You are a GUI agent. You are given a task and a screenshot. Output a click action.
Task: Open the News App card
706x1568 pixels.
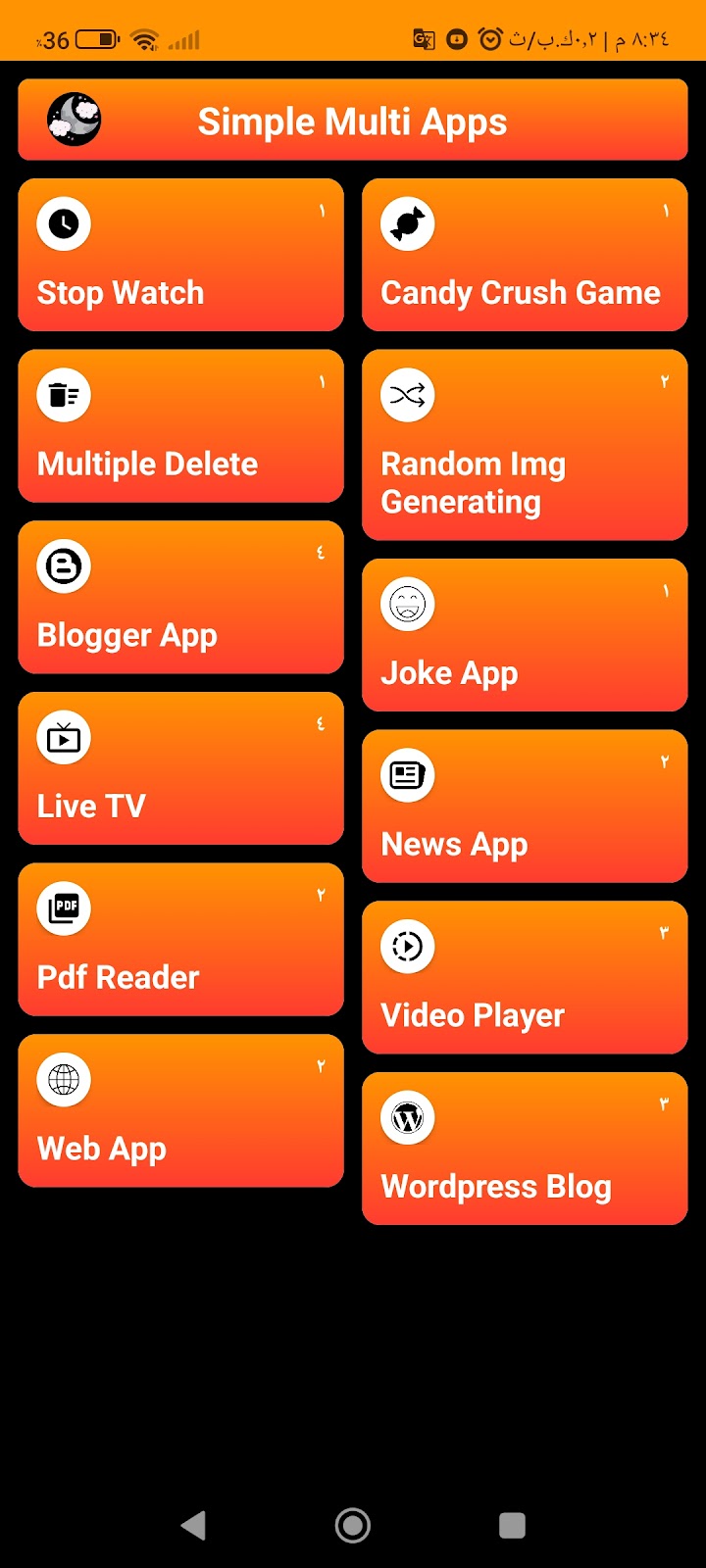(525, 807)
